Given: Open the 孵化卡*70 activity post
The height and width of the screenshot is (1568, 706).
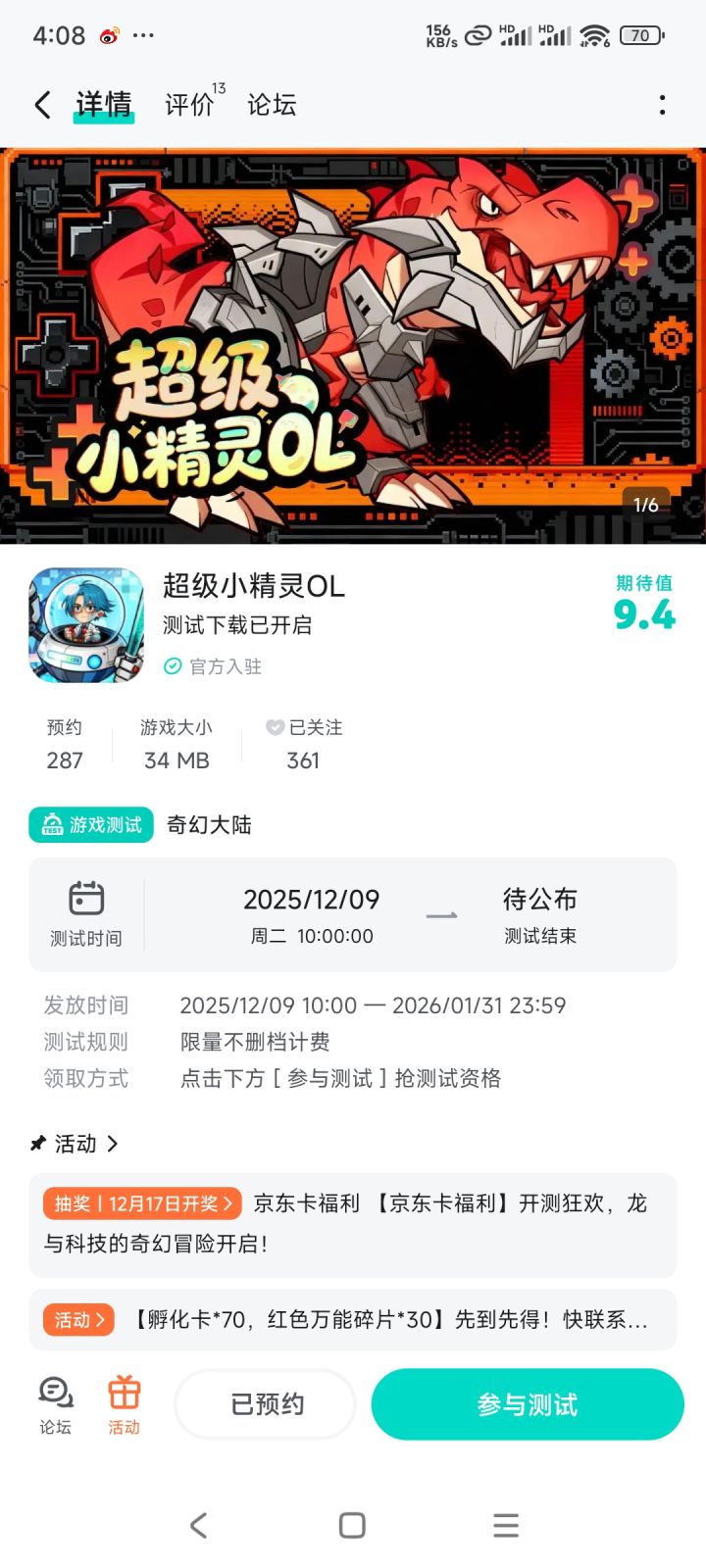Looking at the screenshot, I should point(353,1319).
